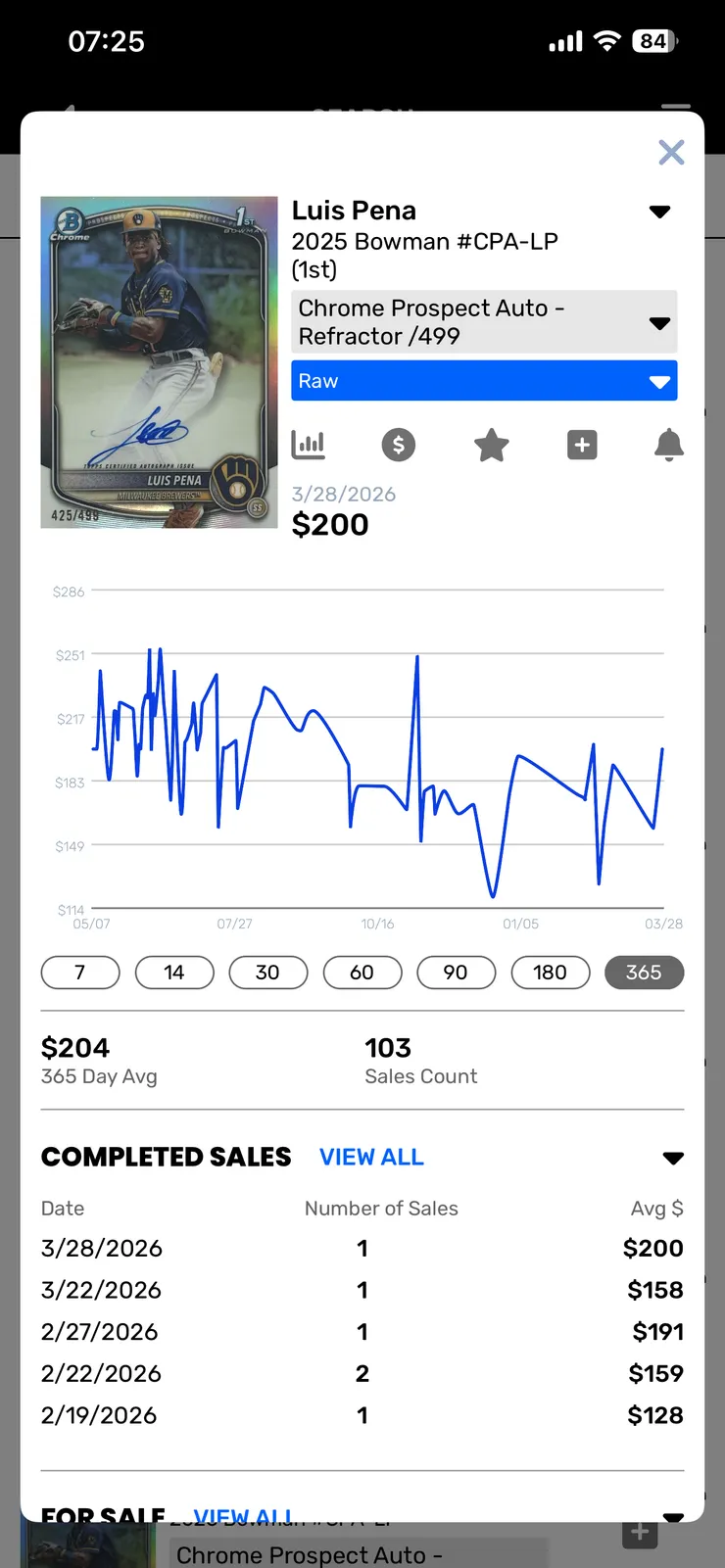Show the 180 day price history
725x1568 pixels.
click(550, 973)
